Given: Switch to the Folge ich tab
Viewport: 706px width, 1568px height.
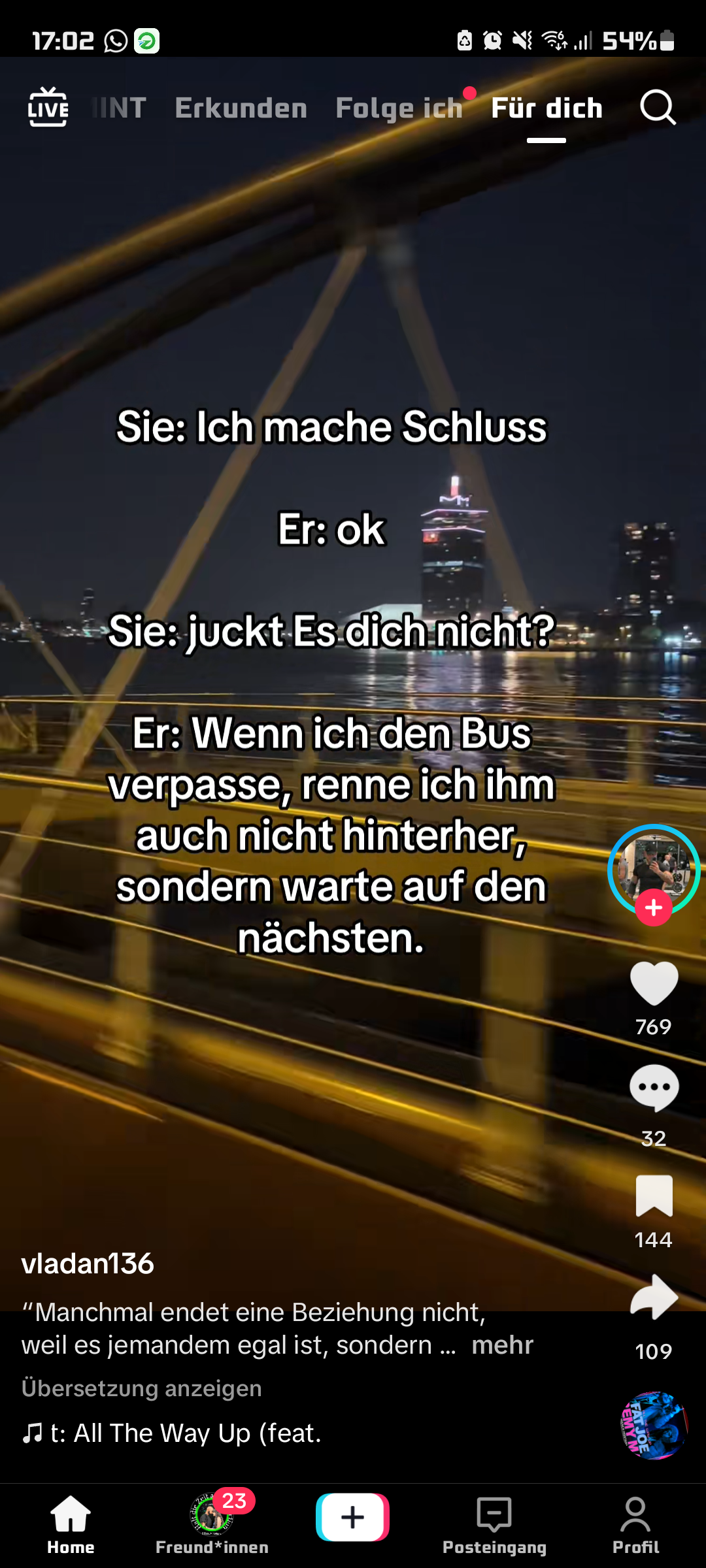Looking at the screenshot, I should coord(399,108).
